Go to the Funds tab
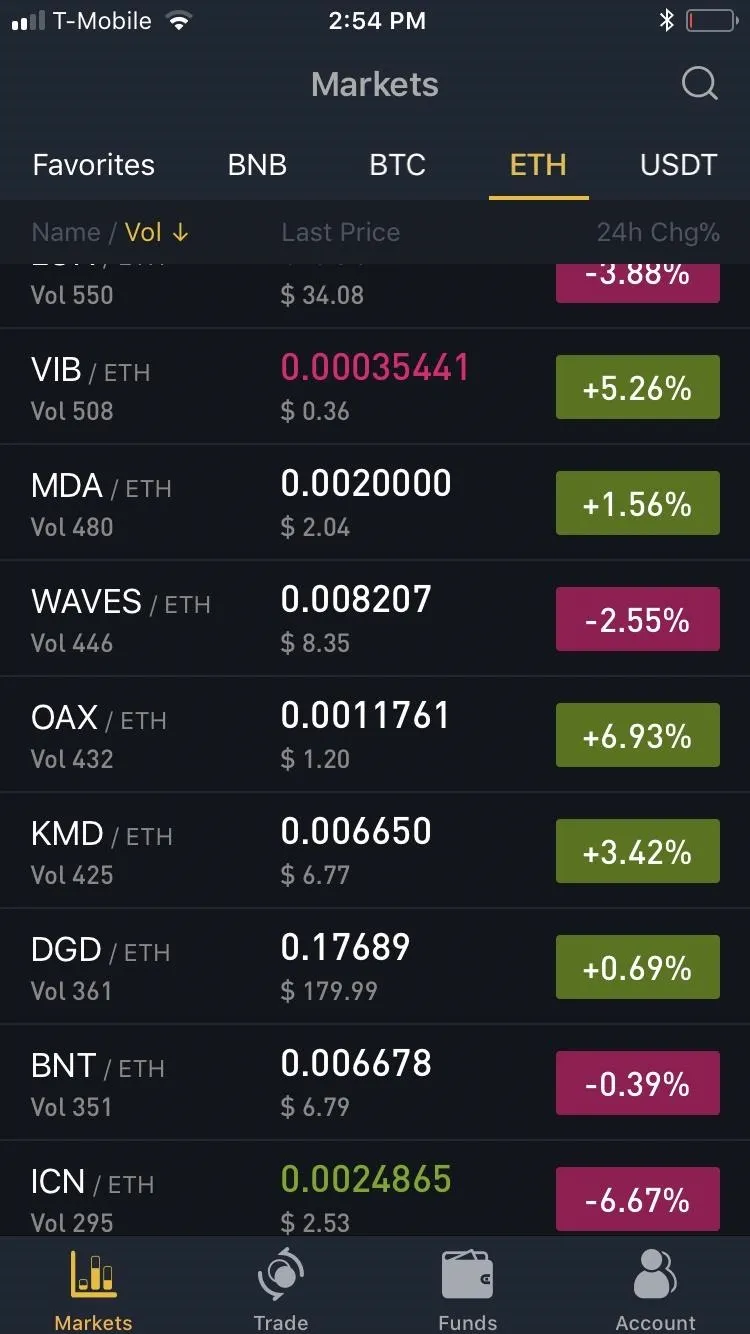This screenshot has height=1334, width=750. point(468,1288)
